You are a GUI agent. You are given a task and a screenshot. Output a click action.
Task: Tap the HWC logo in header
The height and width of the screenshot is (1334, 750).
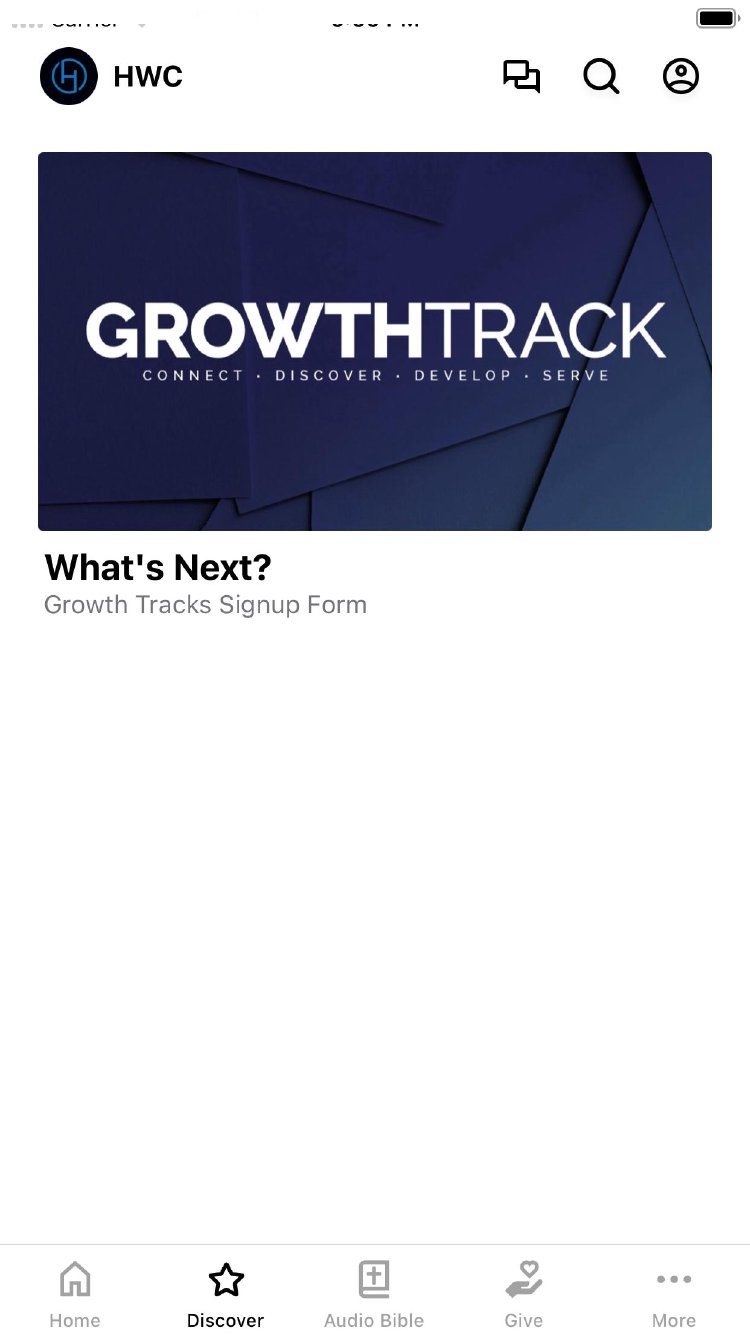69,77
